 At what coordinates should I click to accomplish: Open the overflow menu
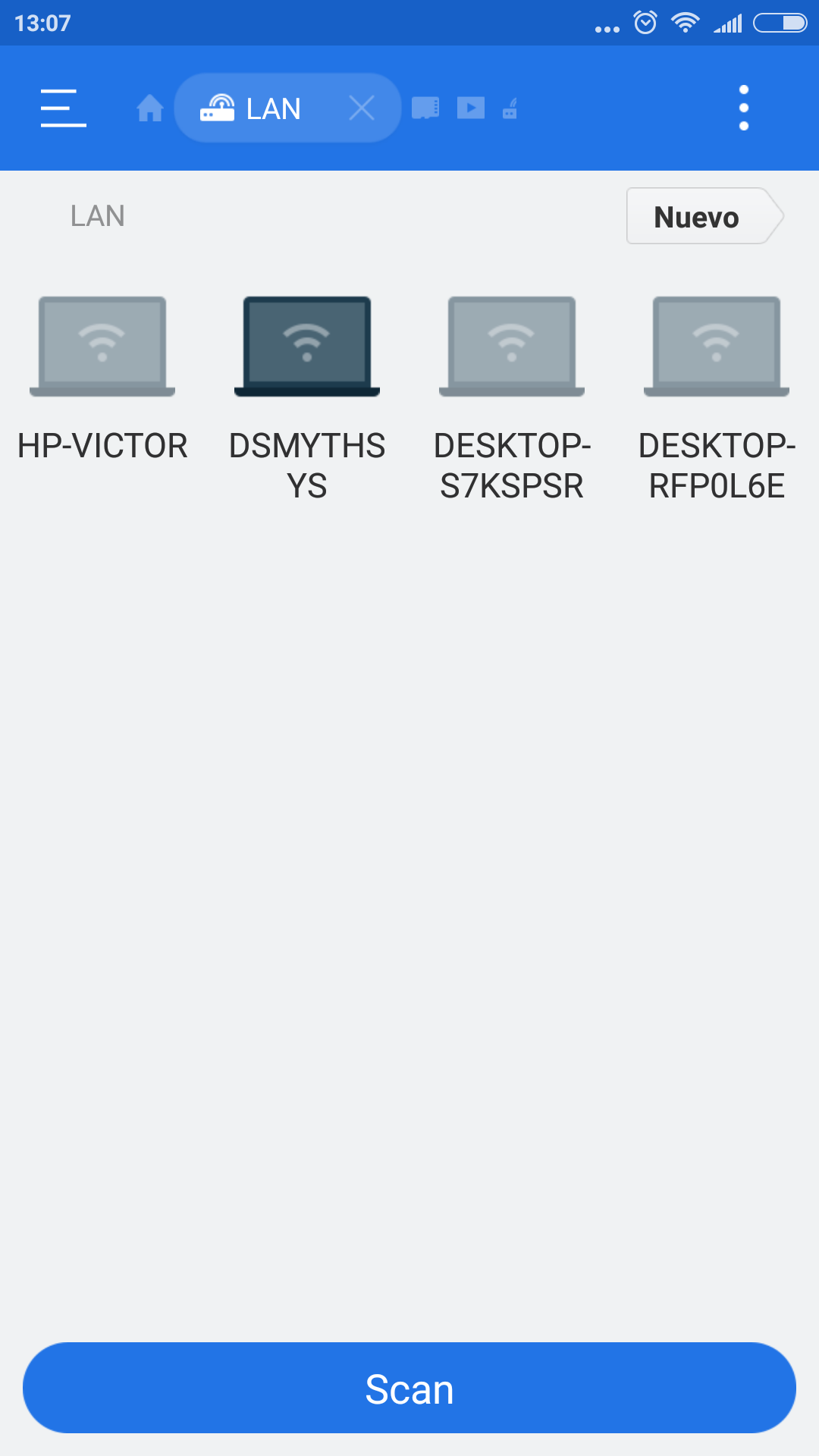click(x=743, y=108)
